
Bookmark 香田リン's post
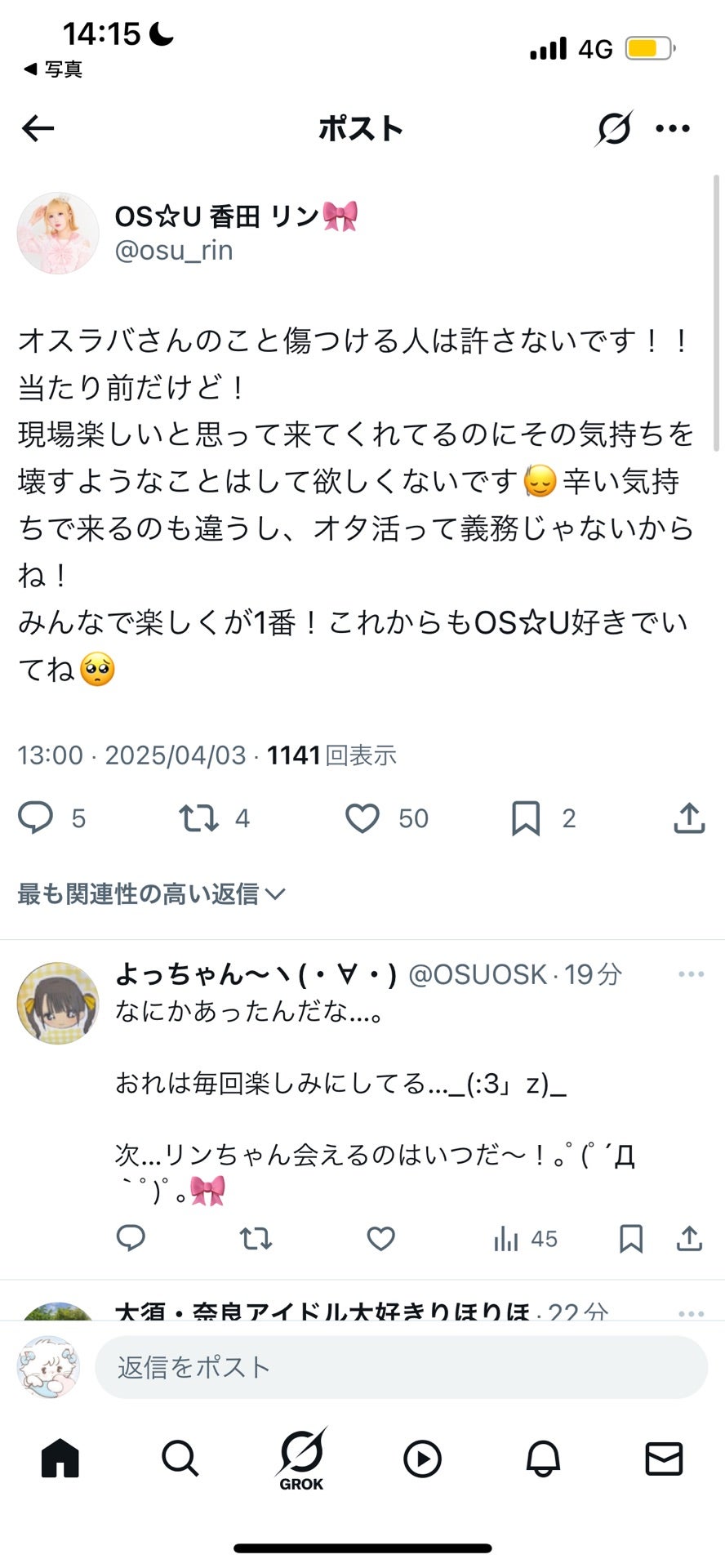pos(526,817)
